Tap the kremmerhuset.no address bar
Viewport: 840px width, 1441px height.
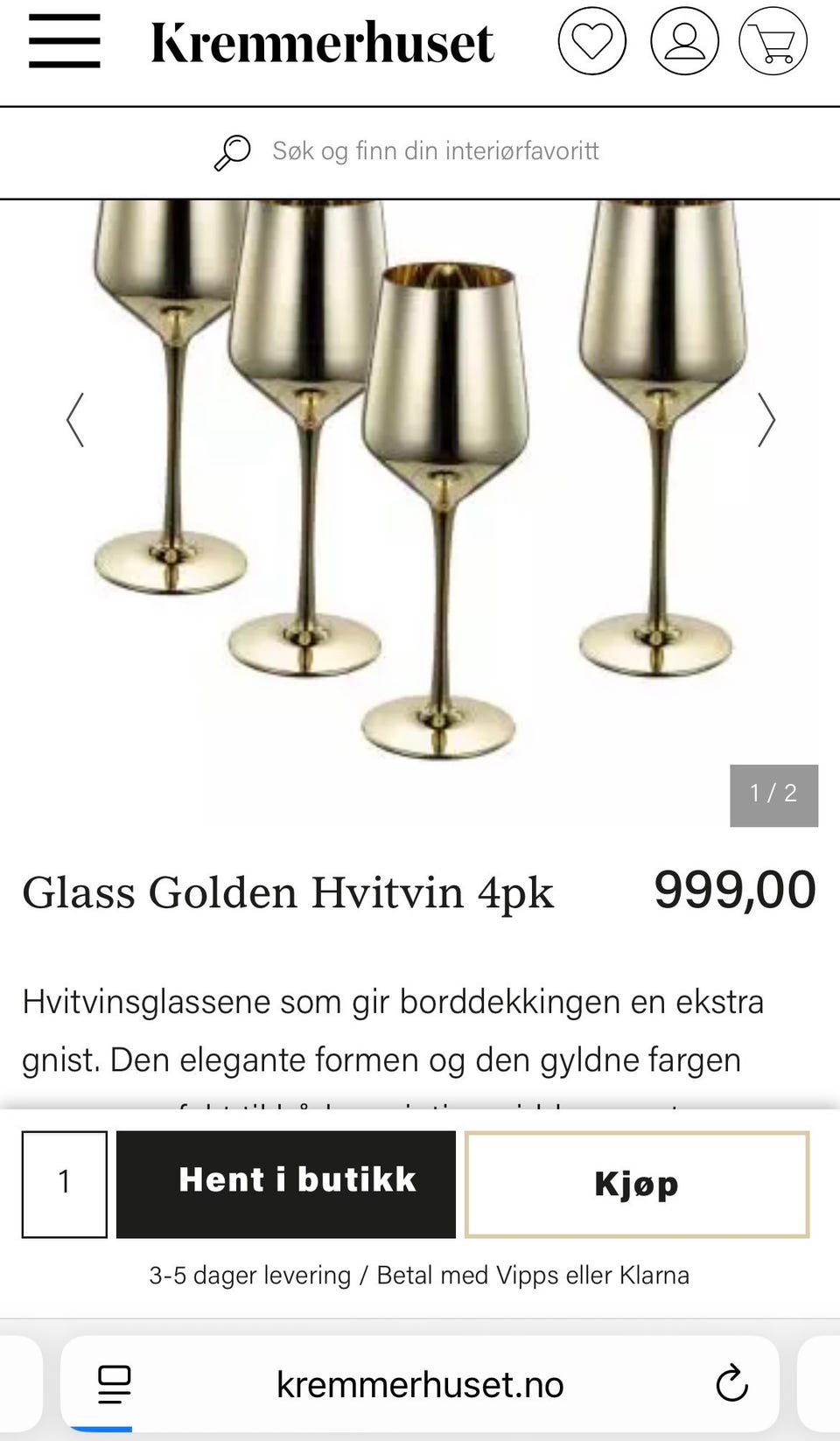[420, 1385]
